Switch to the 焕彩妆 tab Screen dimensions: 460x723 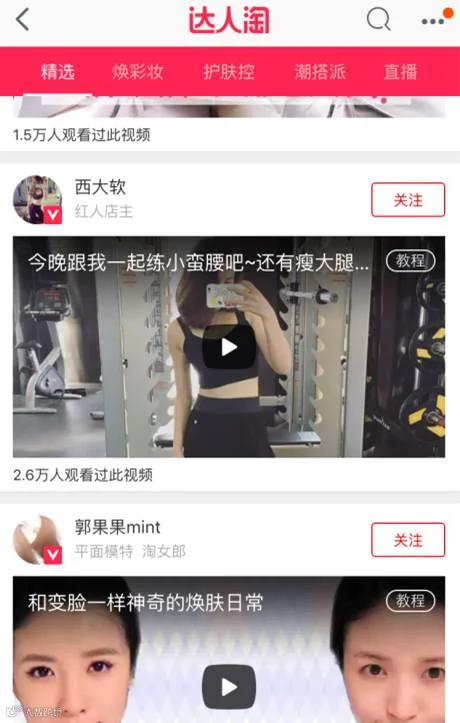click(x=138, y=72)
